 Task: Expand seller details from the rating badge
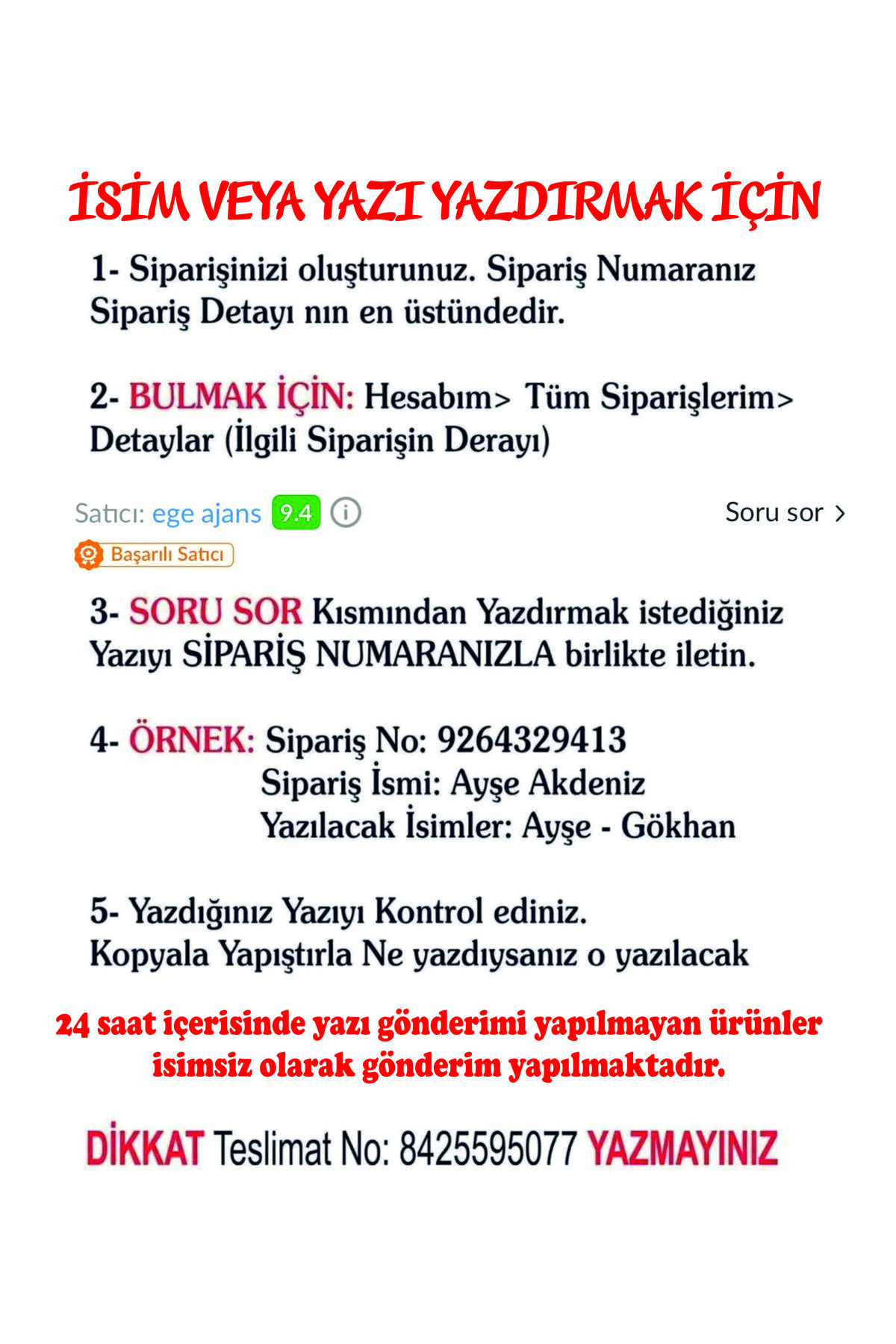click(297, 513)
